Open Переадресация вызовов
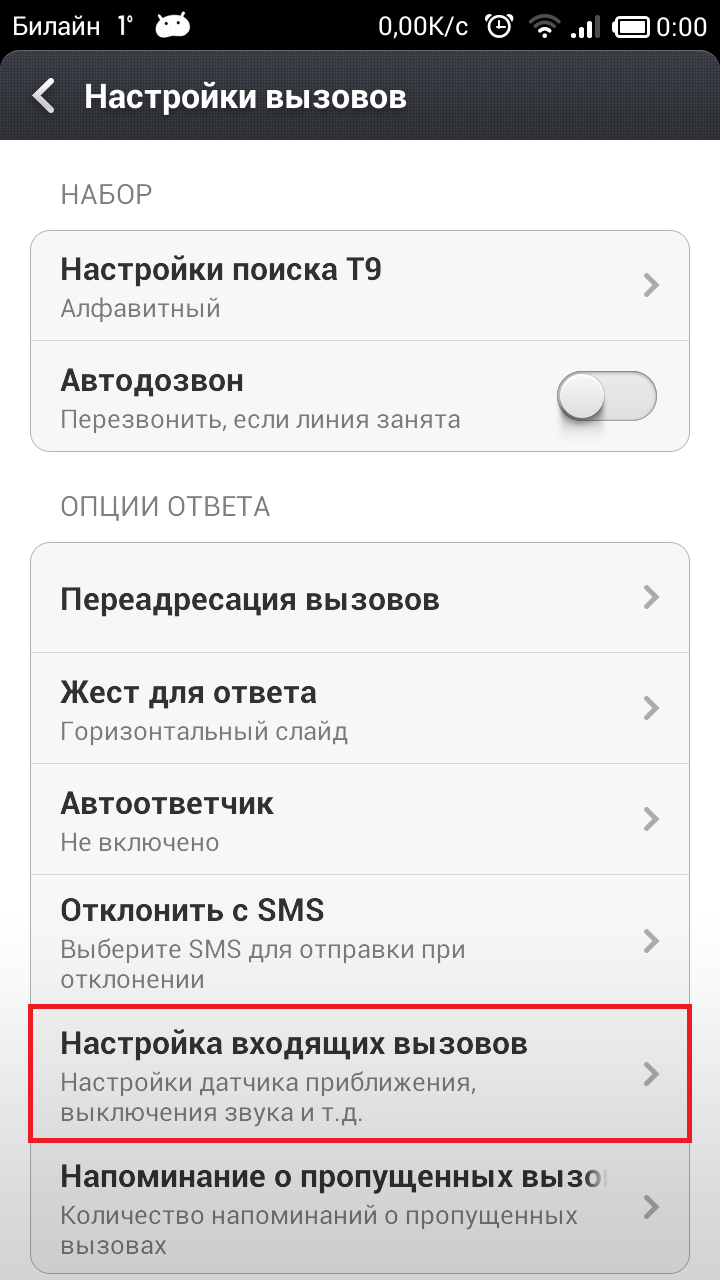Viewport: 720px width, 1280px height. (360, 598)
